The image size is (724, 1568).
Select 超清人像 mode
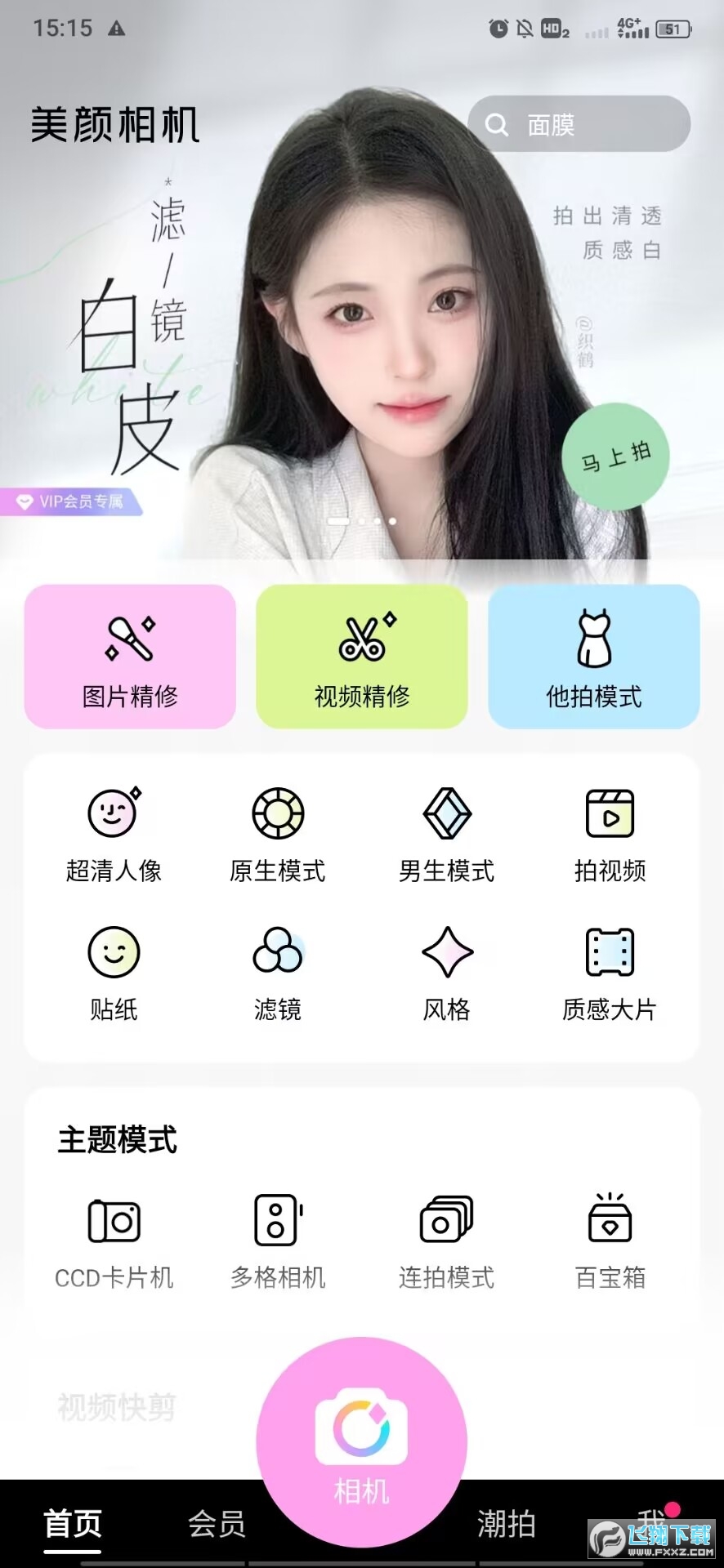click(114, 835)
